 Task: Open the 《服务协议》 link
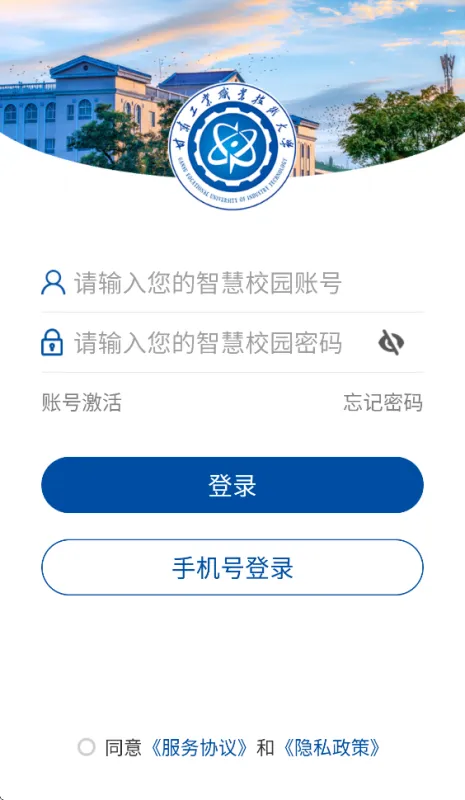tap(200, 748)
